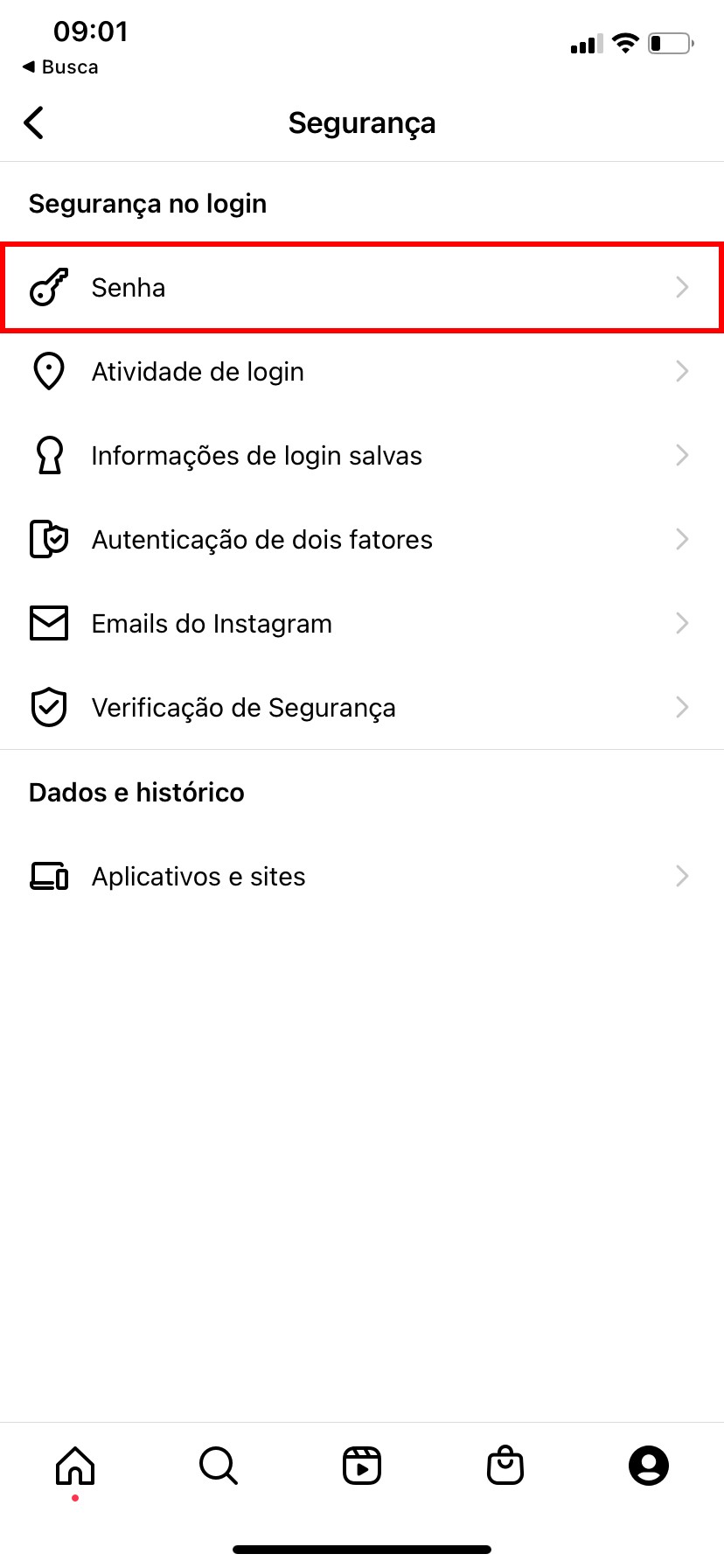Open Atividade de login
The image size is (724, 1568).
[362, 372]
